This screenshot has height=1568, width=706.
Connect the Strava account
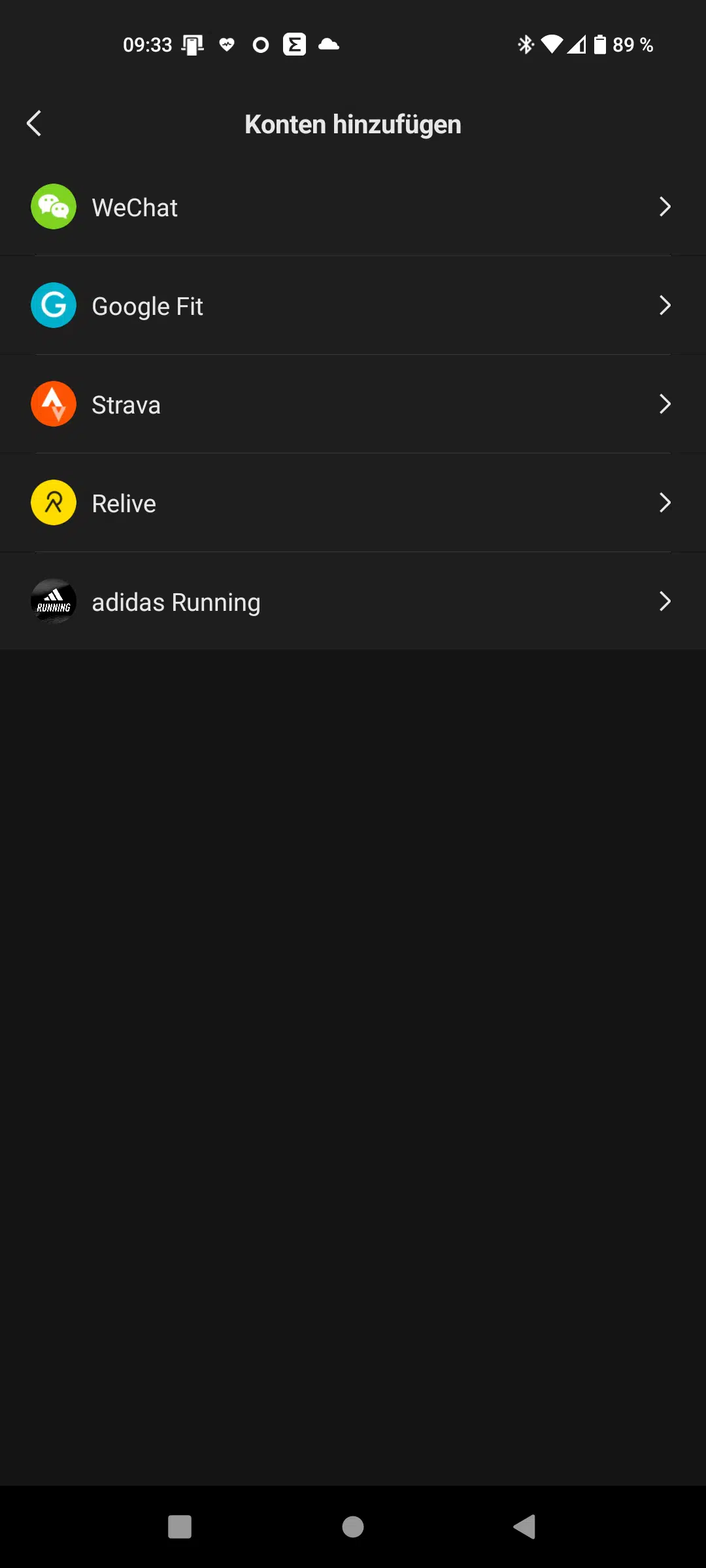(x=353, y=404)
